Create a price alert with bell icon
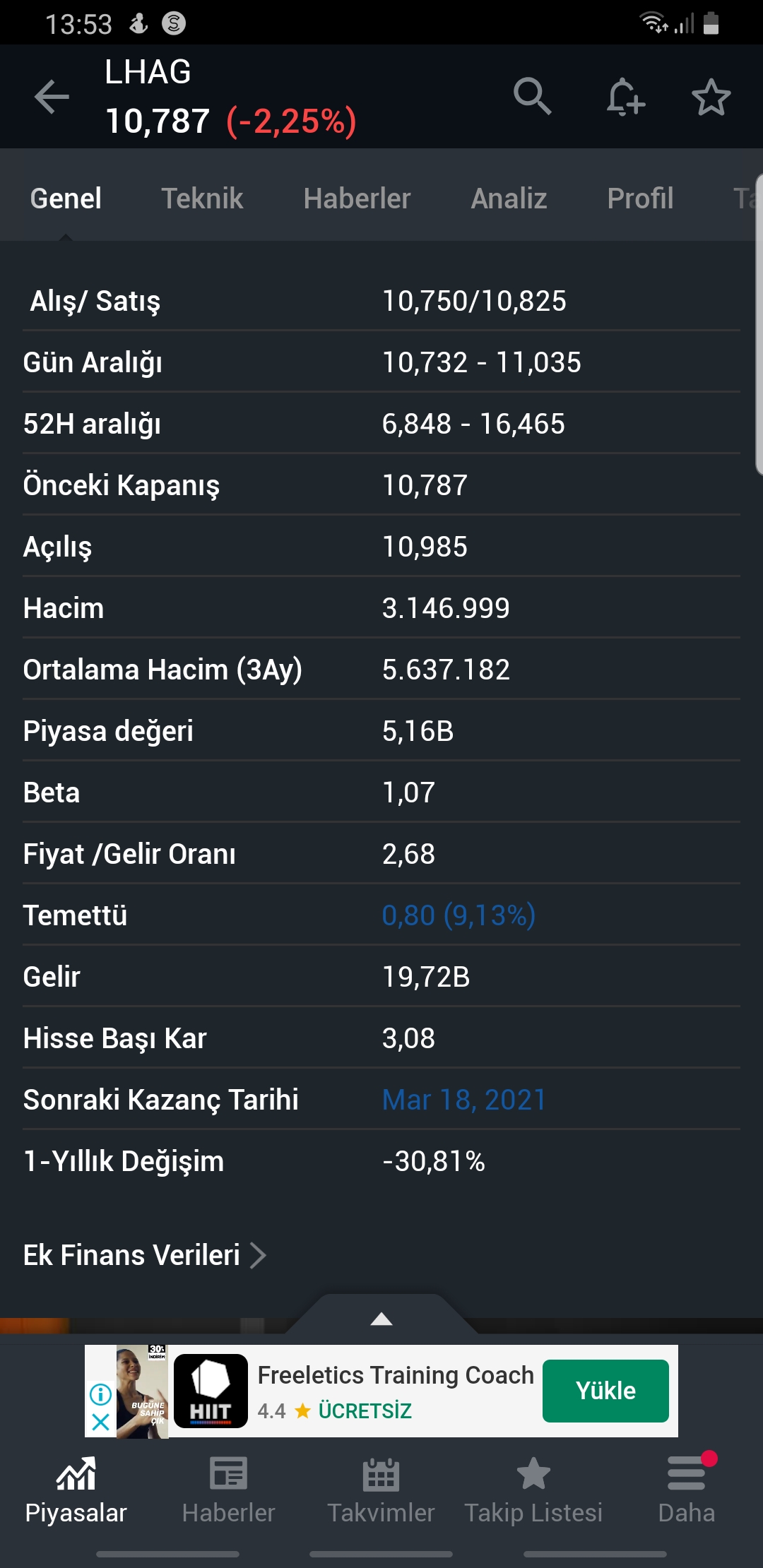 625,97
